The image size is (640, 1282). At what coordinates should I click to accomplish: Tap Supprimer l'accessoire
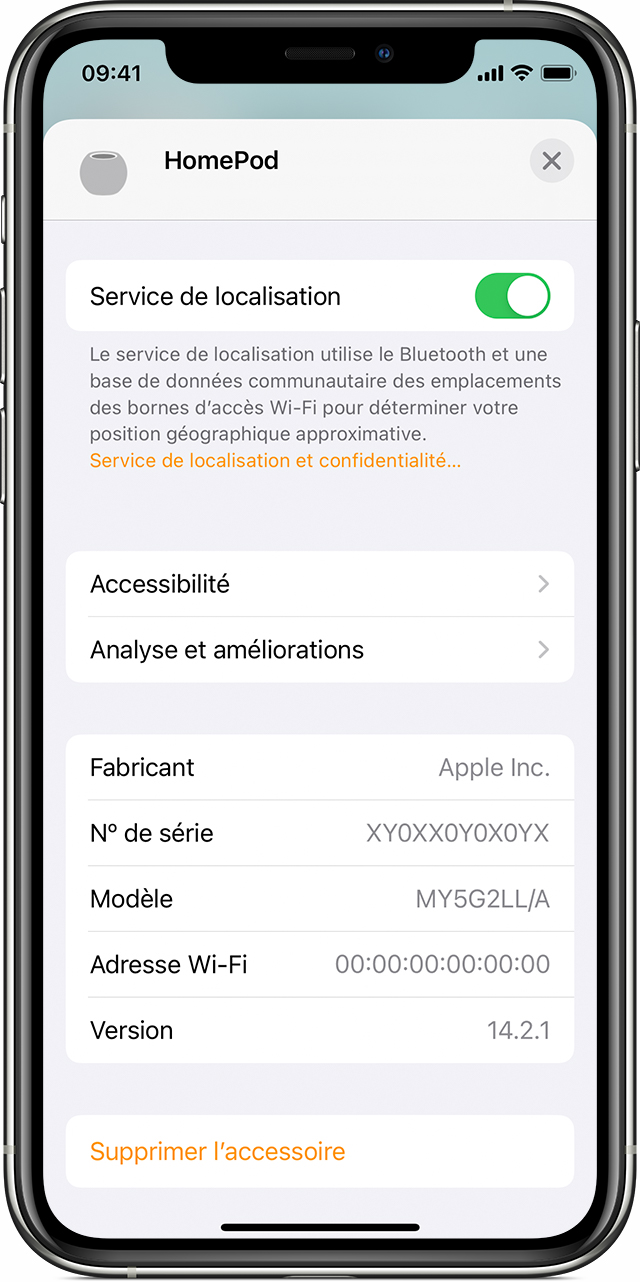point(218,1151)
